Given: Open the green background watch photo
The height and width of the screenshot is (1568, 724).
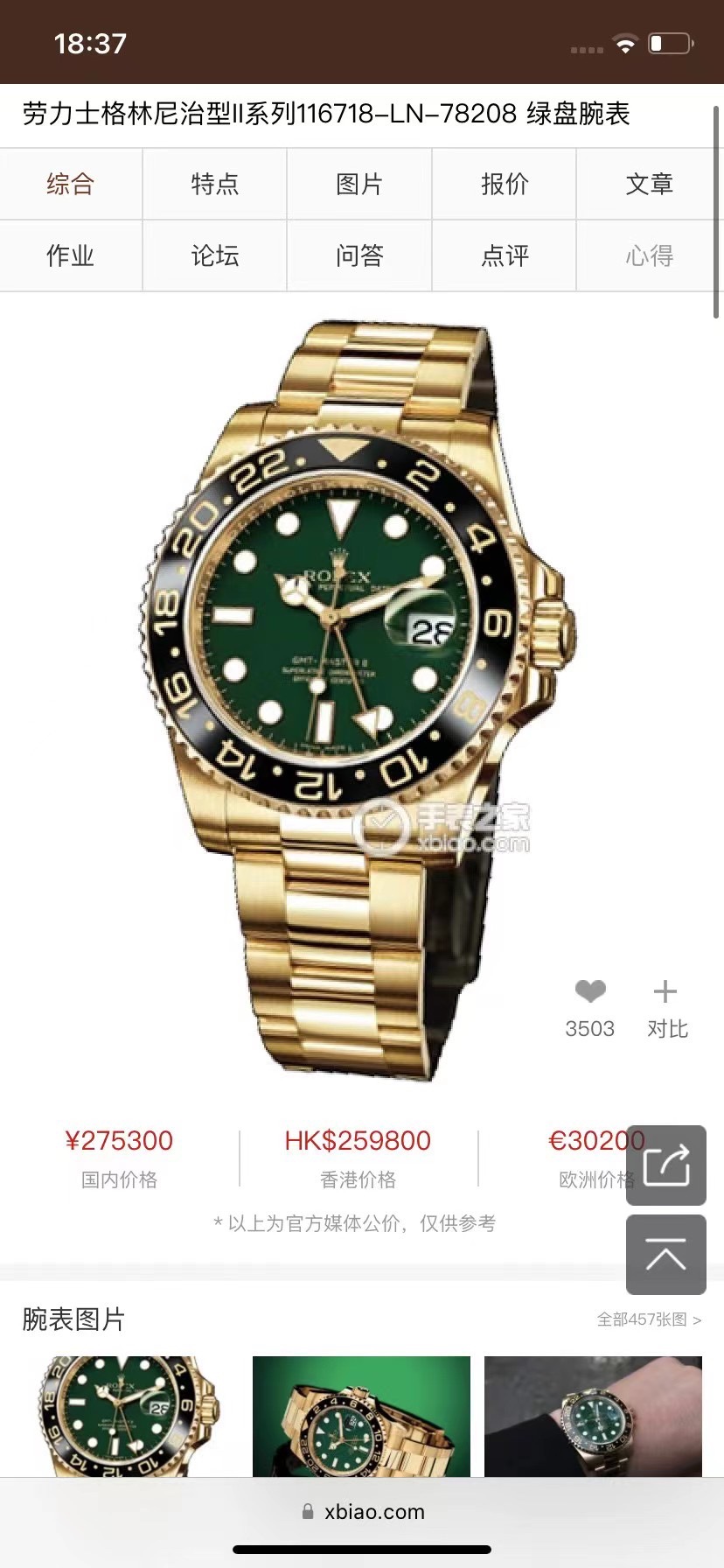Looking at the screenshot, I should click(x=361, y=1416).
